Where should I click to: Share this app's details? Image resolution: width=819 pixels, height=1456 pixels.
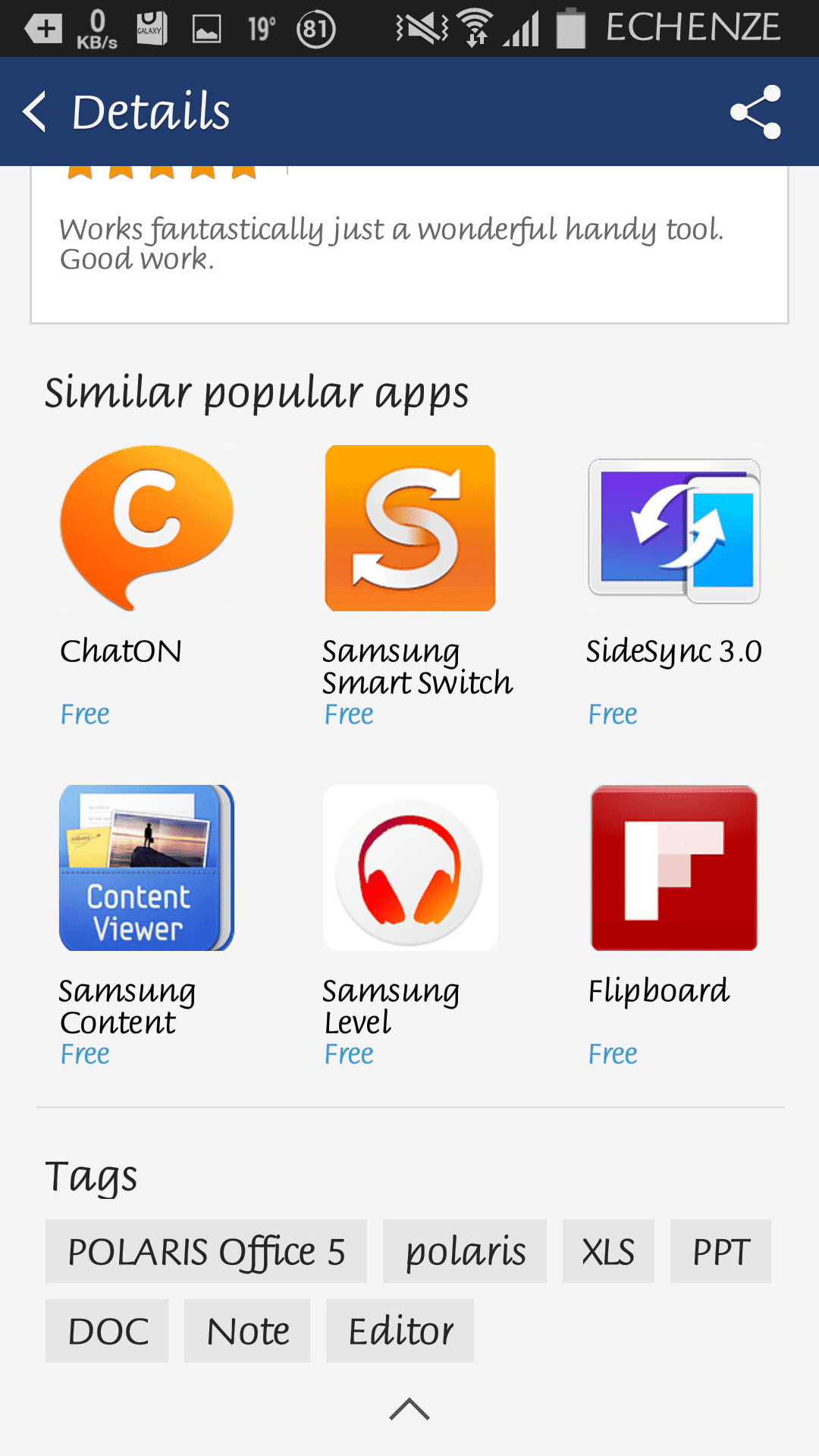tap(755, 111)
